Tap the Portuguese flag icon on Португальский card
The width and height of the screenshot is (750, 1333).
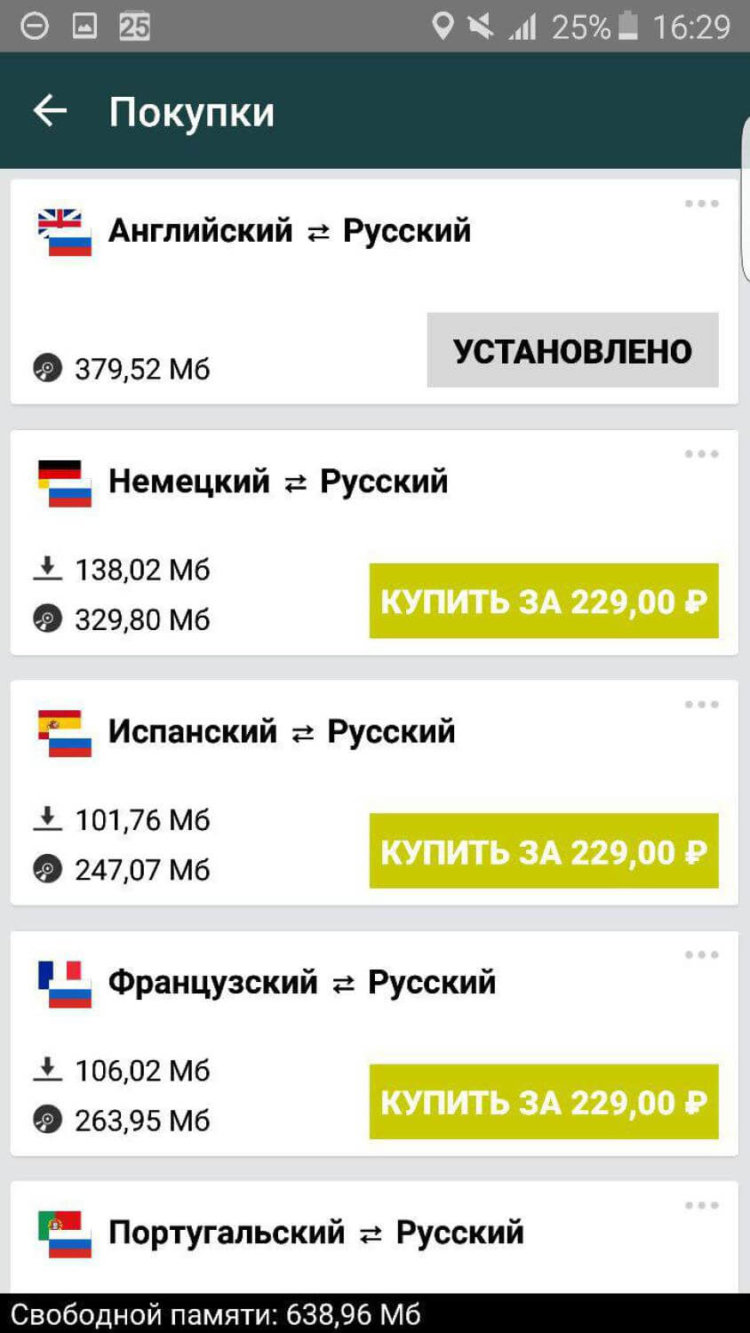(x=62, y=1232)
